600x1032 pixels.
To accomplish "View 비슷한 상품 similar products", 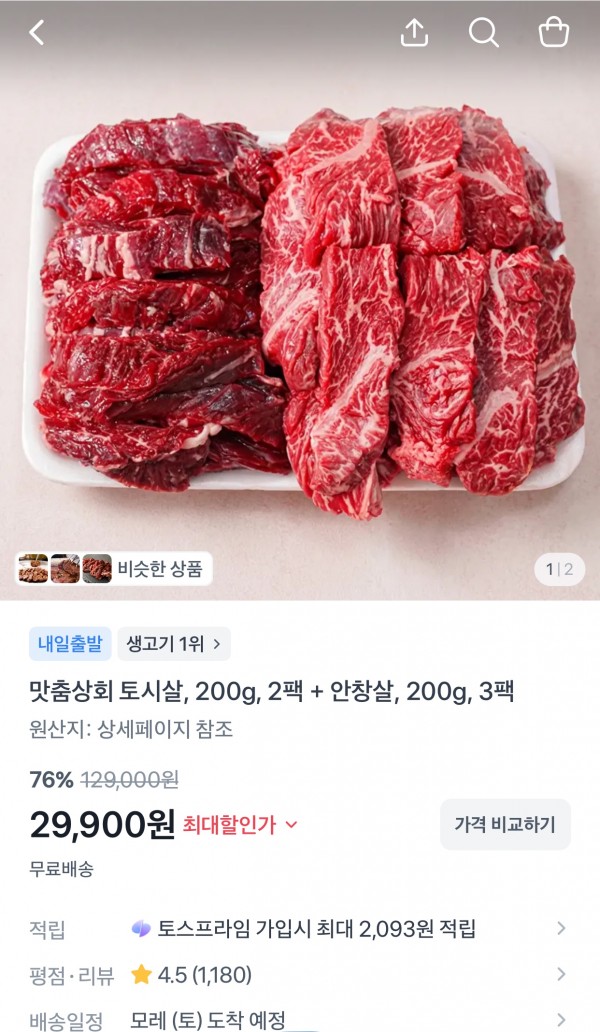I will point(114,569).
